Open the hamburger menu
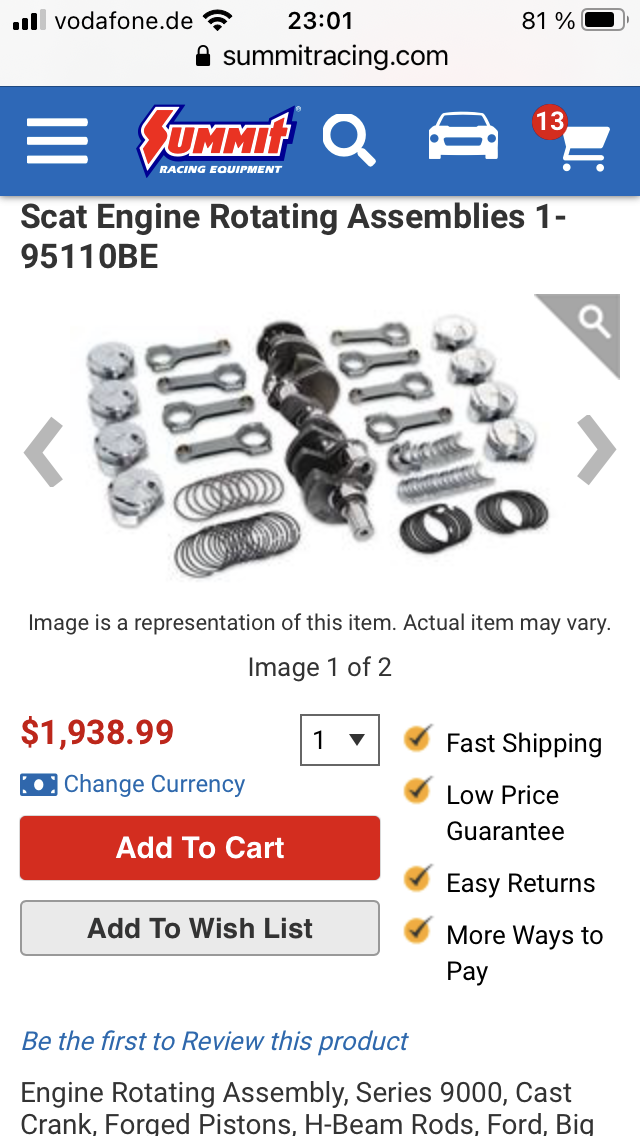640x1136 pixels. 57,141
